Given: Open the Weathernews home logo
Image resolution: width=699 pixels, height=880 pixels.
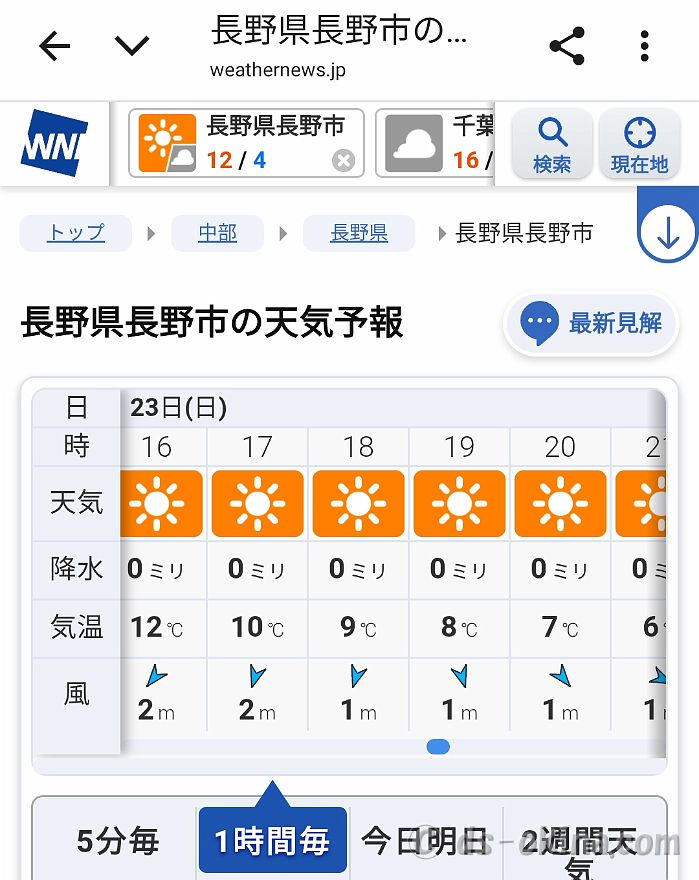Looking at the screenshot, I should [55, 143].
